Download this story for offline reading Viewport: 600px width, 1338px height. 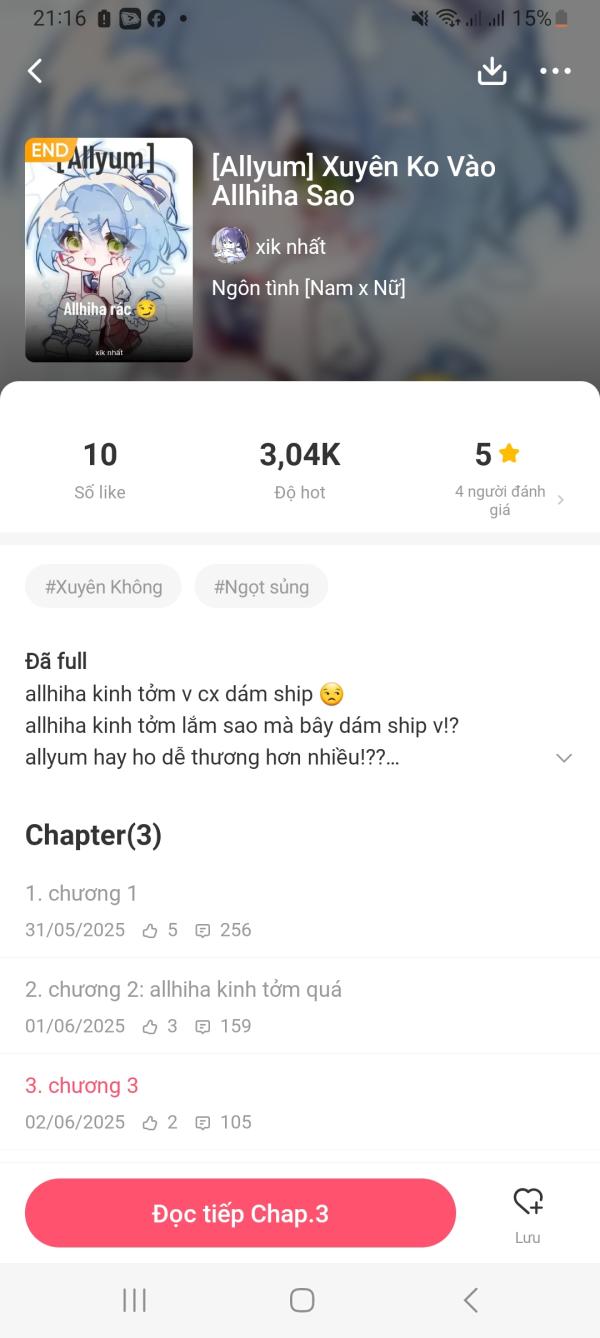click(492, 71)
